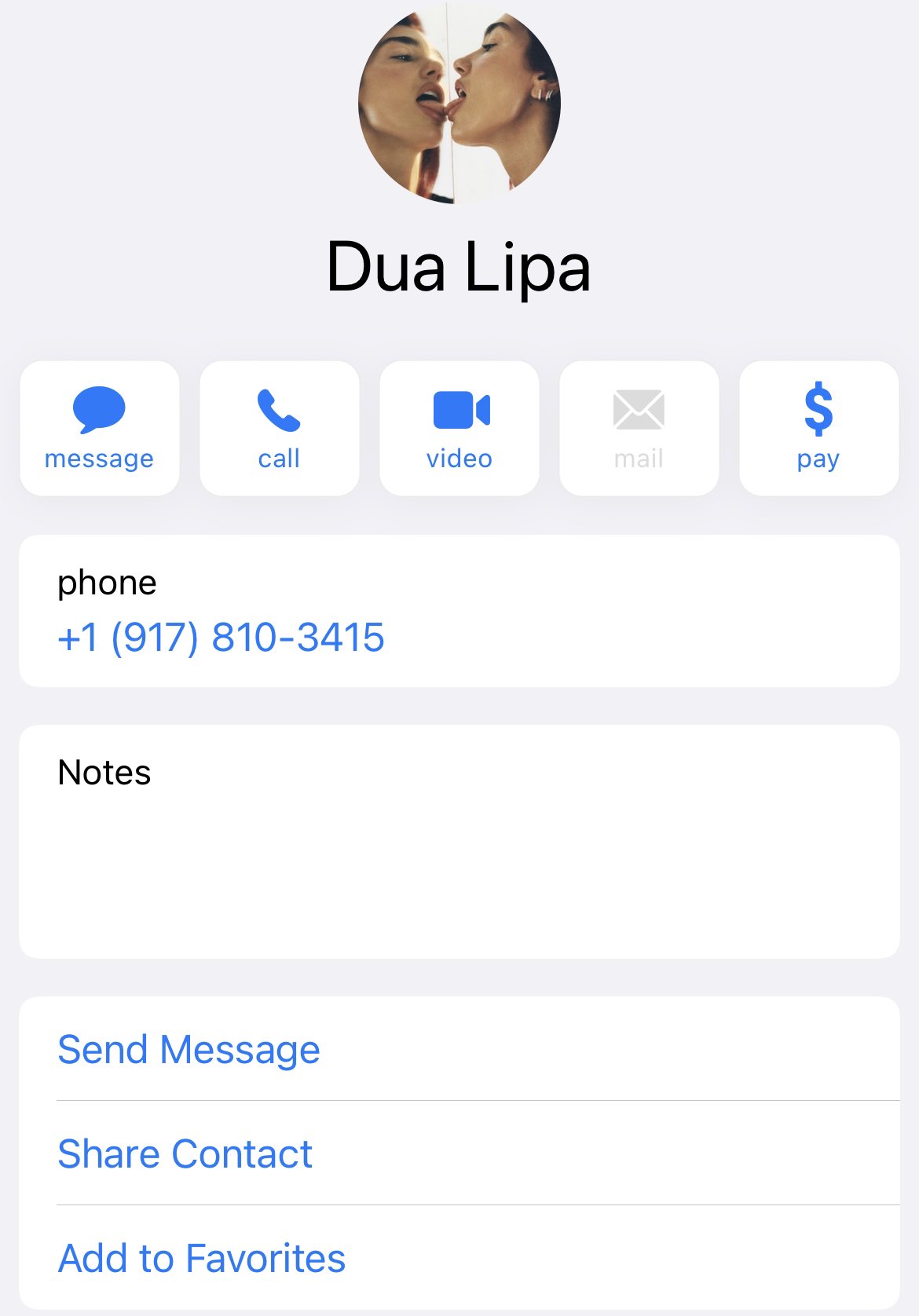Start a voice call with the contact
Viewport: 919px width, 1316px height.
279,428
